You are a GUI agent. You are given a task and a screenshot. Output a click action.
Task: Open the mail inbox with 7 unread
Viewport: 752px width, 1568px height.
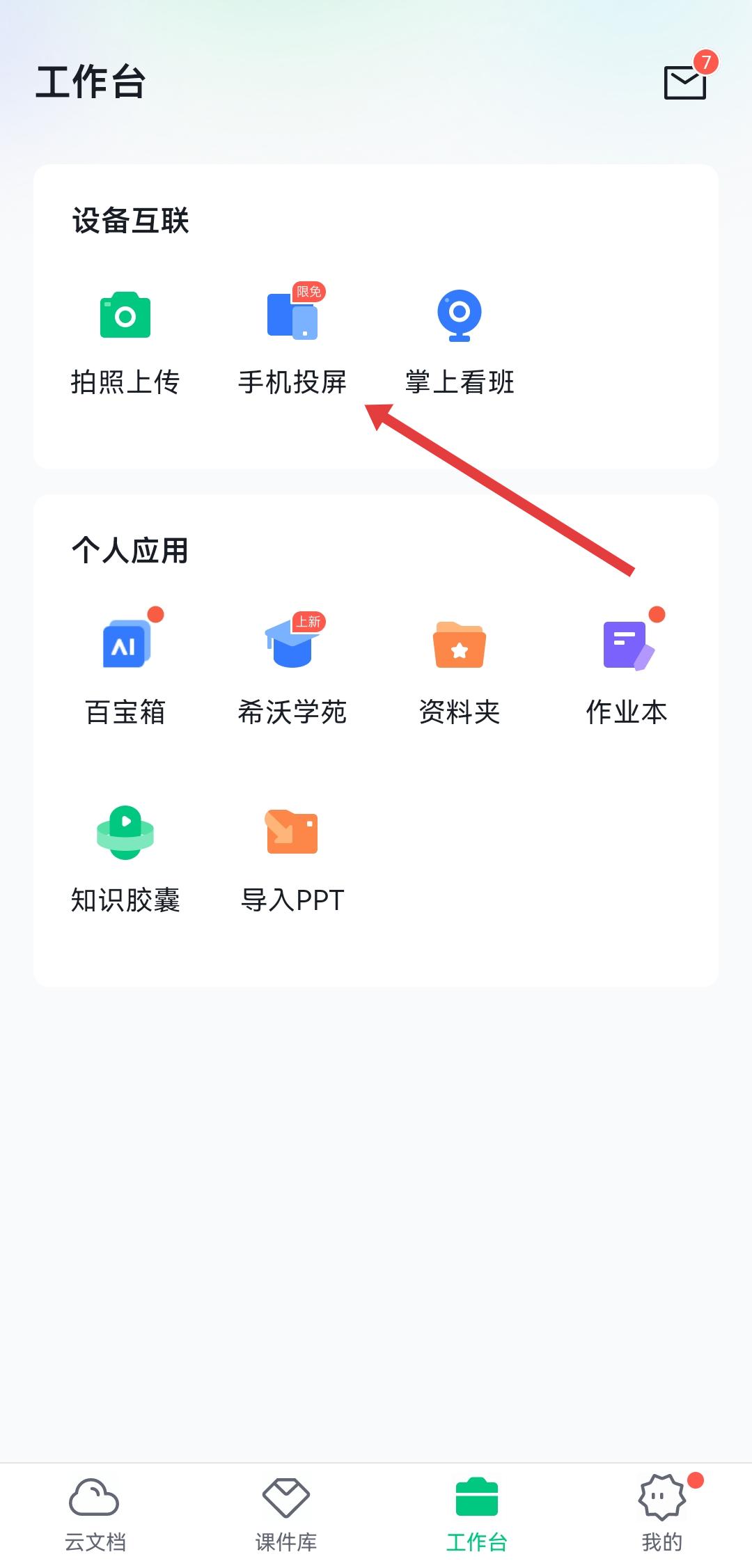pyautogui.click(x=685, y=82)
